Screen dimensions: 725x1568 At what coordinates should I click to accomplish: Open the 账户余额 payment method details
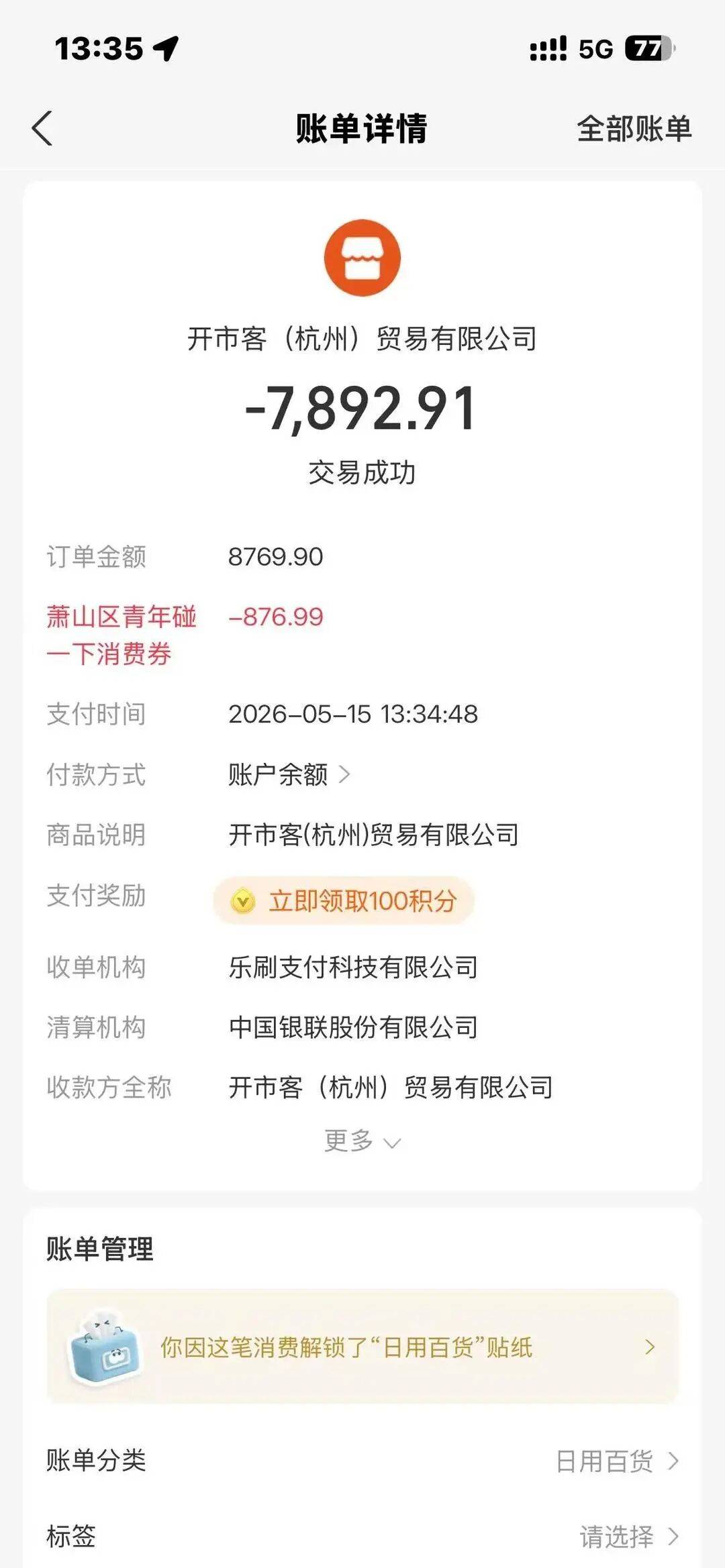[289, 774]
